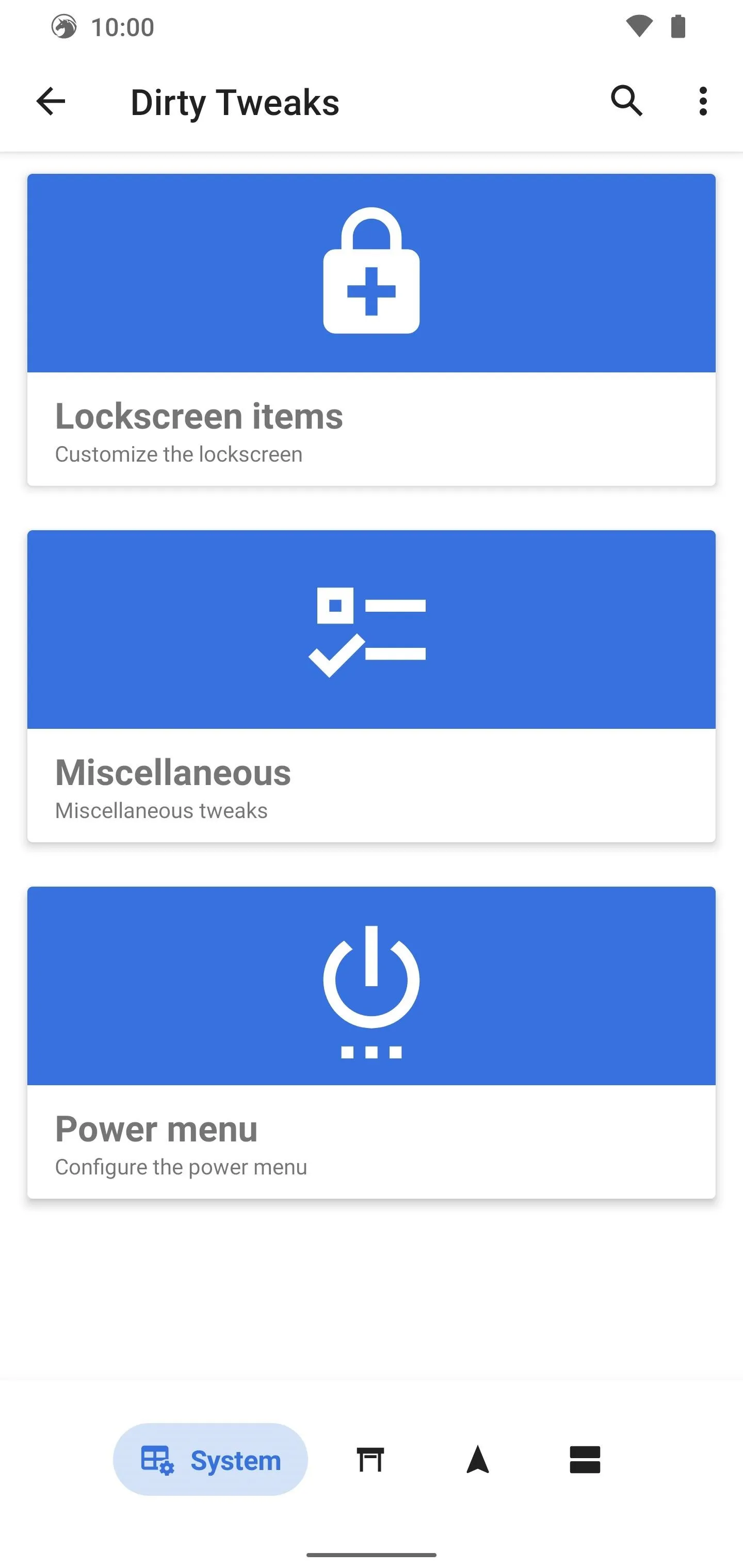
Task: Open the Power menu card
Action: (372, 1043)
